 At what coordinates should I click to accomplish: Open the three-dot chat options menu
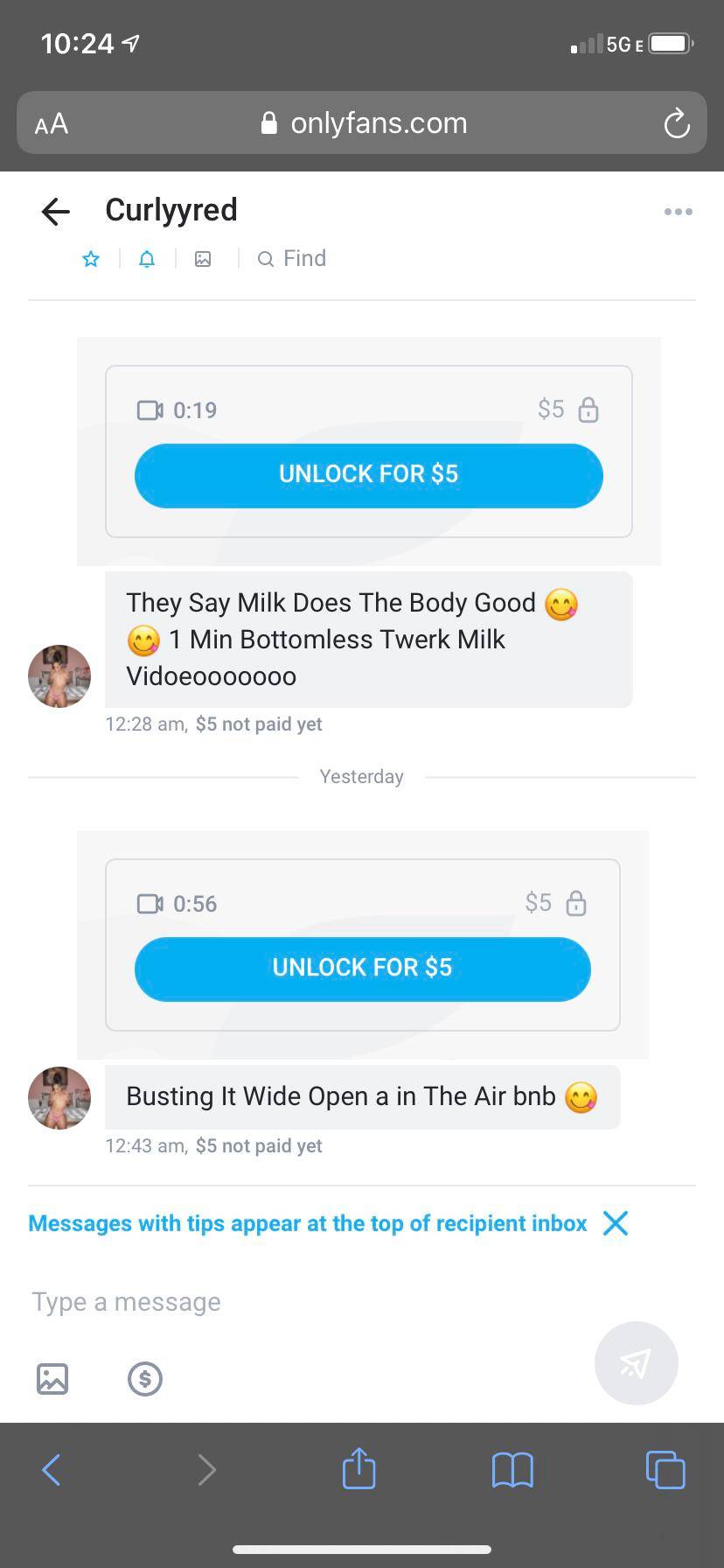pos(679,211)
